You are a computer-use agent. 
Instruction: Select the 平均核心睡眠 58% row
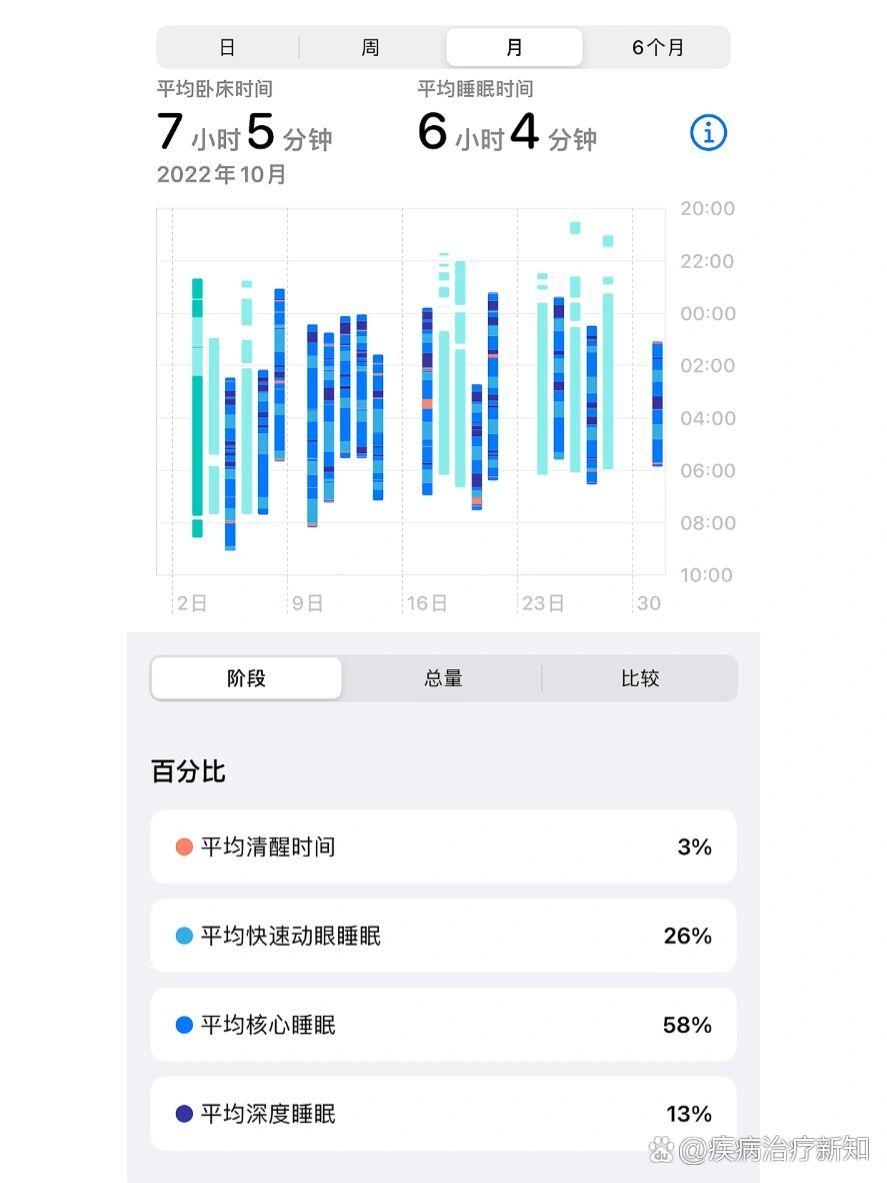[443, 1024]
